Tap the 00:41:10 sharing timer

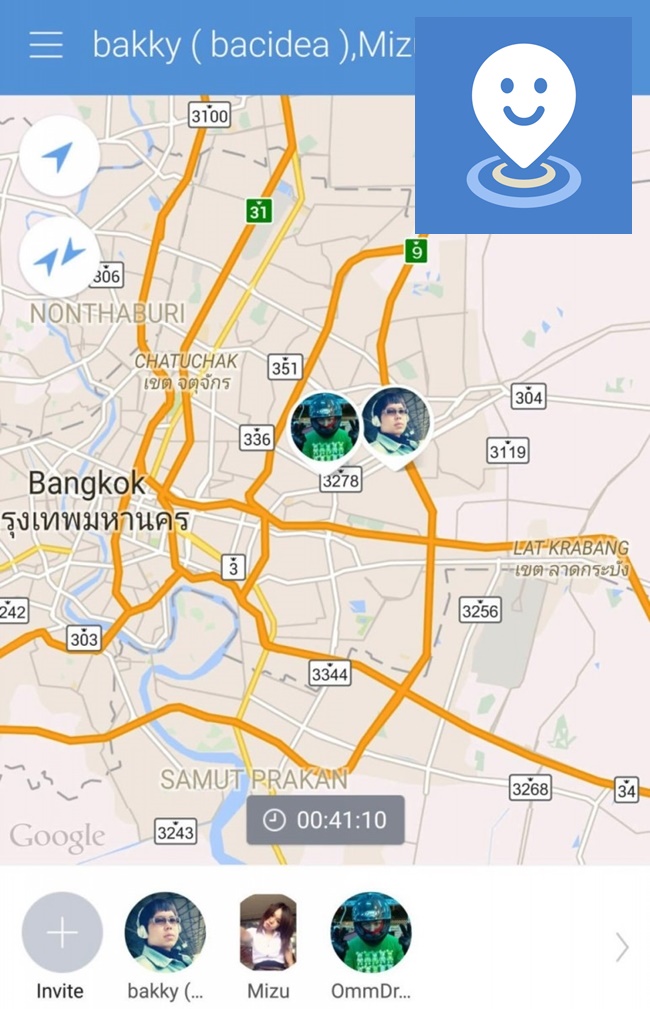pos(326,820)
